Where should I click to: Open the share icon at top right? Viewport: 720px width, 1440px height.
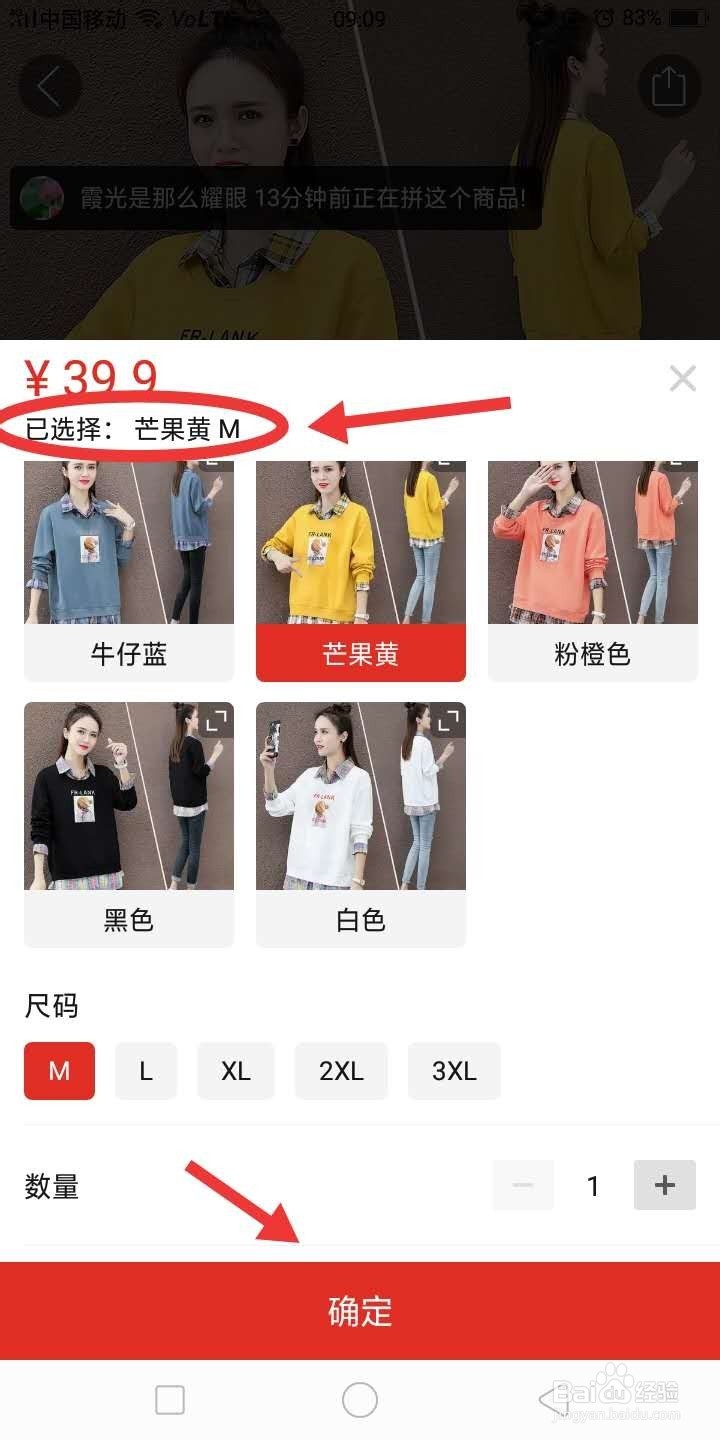coord(670,86)
